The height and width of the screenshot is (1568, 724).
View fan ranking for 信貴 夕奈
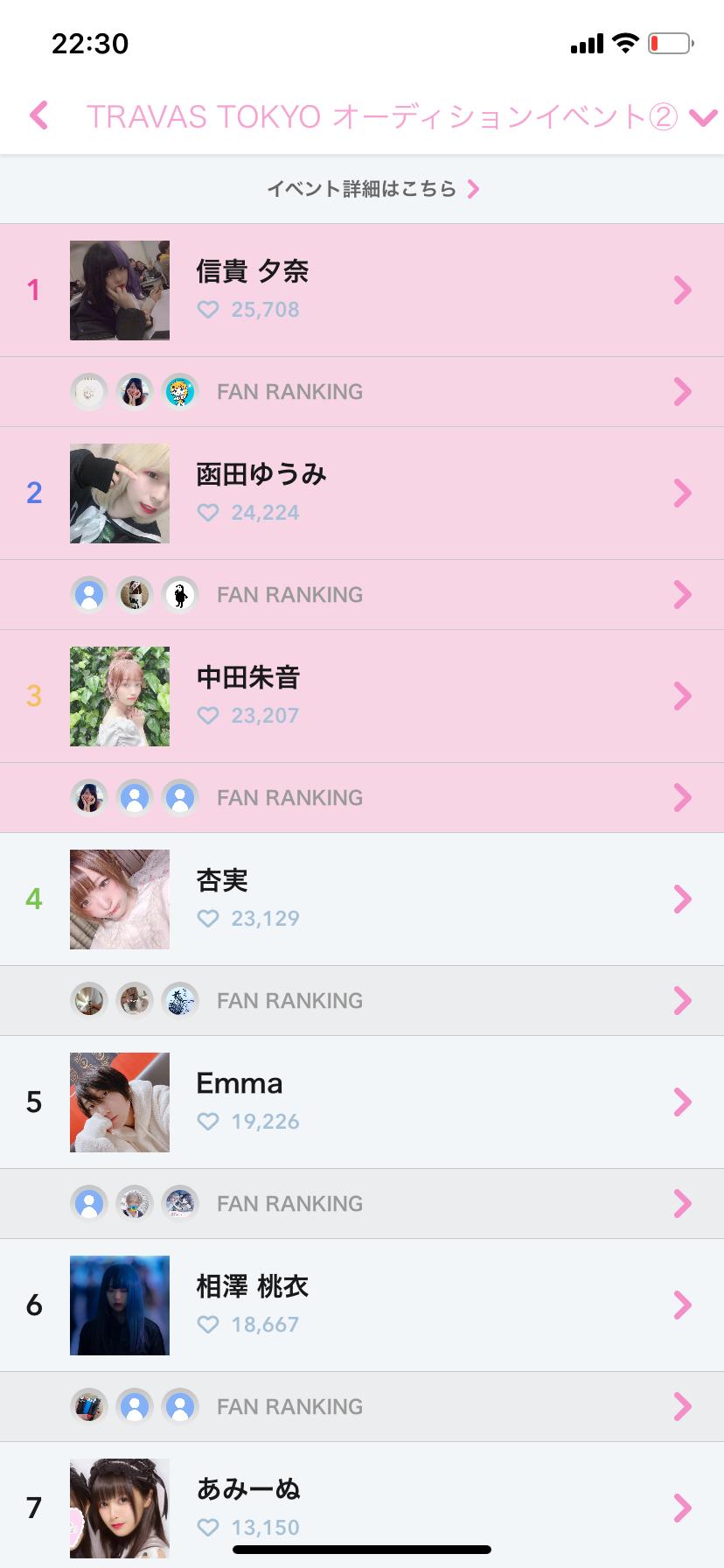[362, 392]
